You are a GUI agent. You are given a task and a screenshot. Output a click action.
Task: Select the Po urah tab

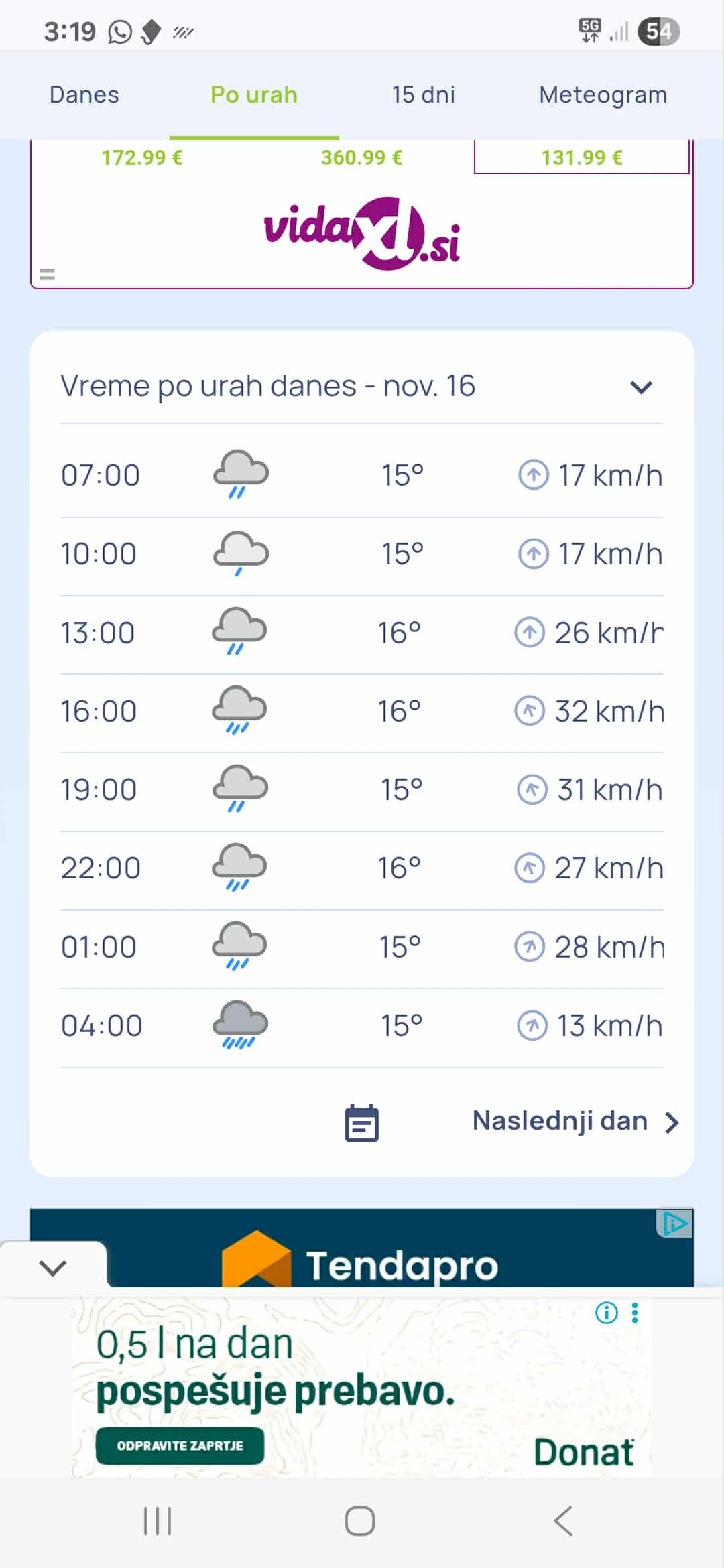click(x=253, y=95)
